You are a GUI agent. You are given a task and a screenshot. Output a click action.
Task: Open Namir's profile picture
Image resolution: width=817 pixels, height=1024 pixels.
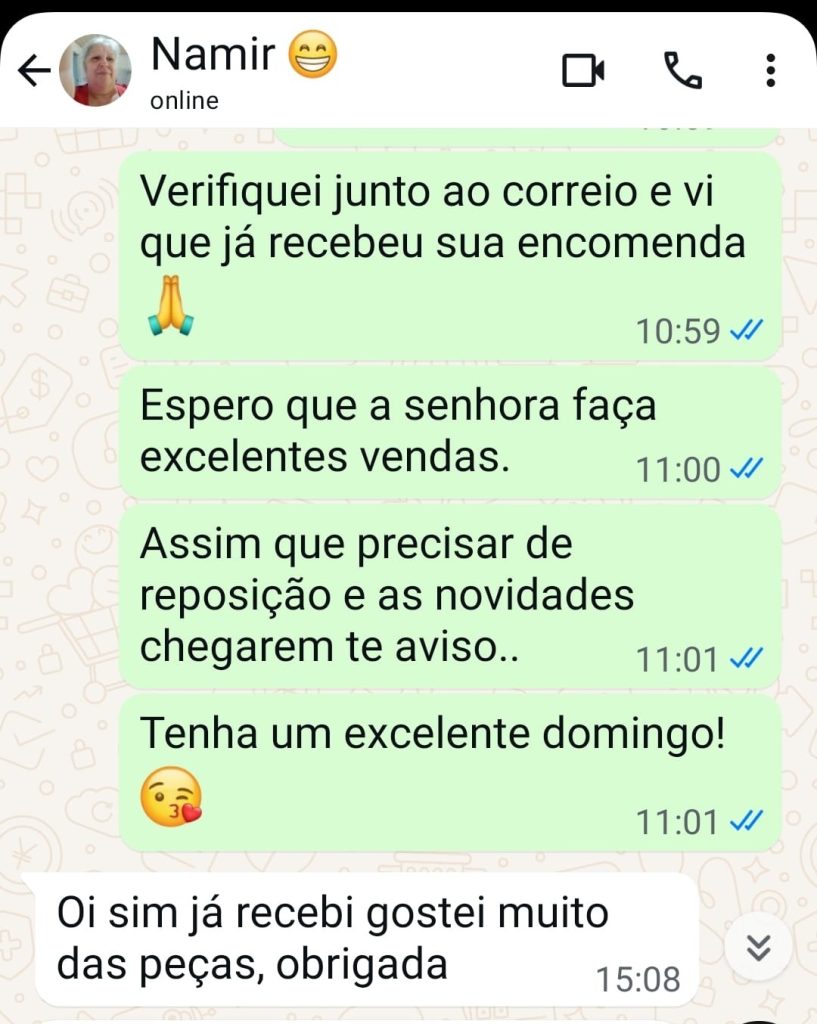(x=95, y=71)
